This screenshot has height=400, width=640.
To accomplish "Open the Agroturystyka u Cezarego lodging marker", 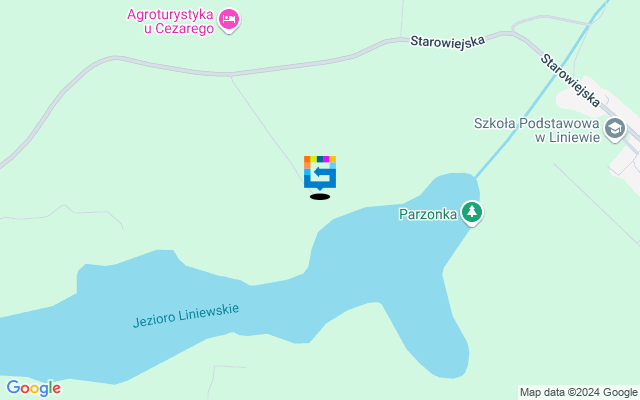I will tap(230, 19).
